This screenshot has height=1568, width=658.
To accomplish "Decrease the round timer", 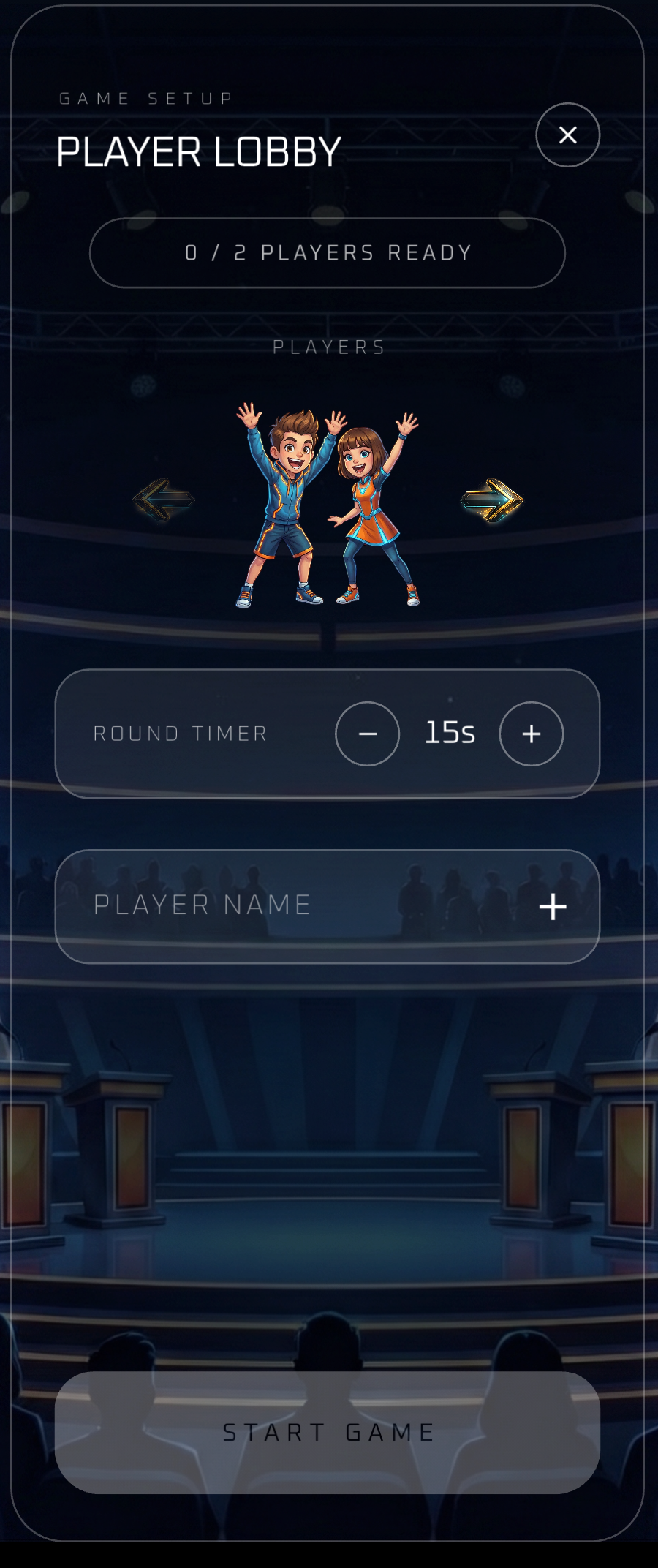I will click(367, 734).
